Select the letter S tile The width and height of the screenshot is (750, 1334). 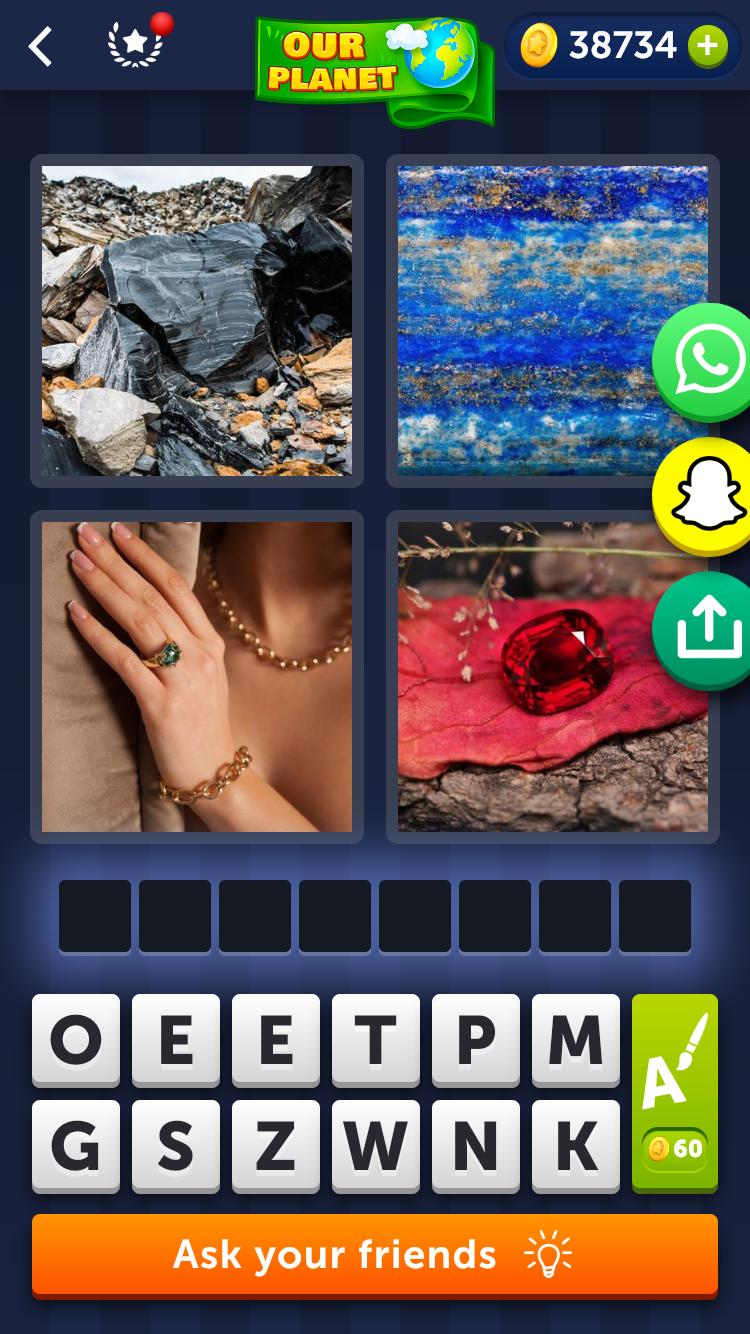click(x=176, y=1146)
